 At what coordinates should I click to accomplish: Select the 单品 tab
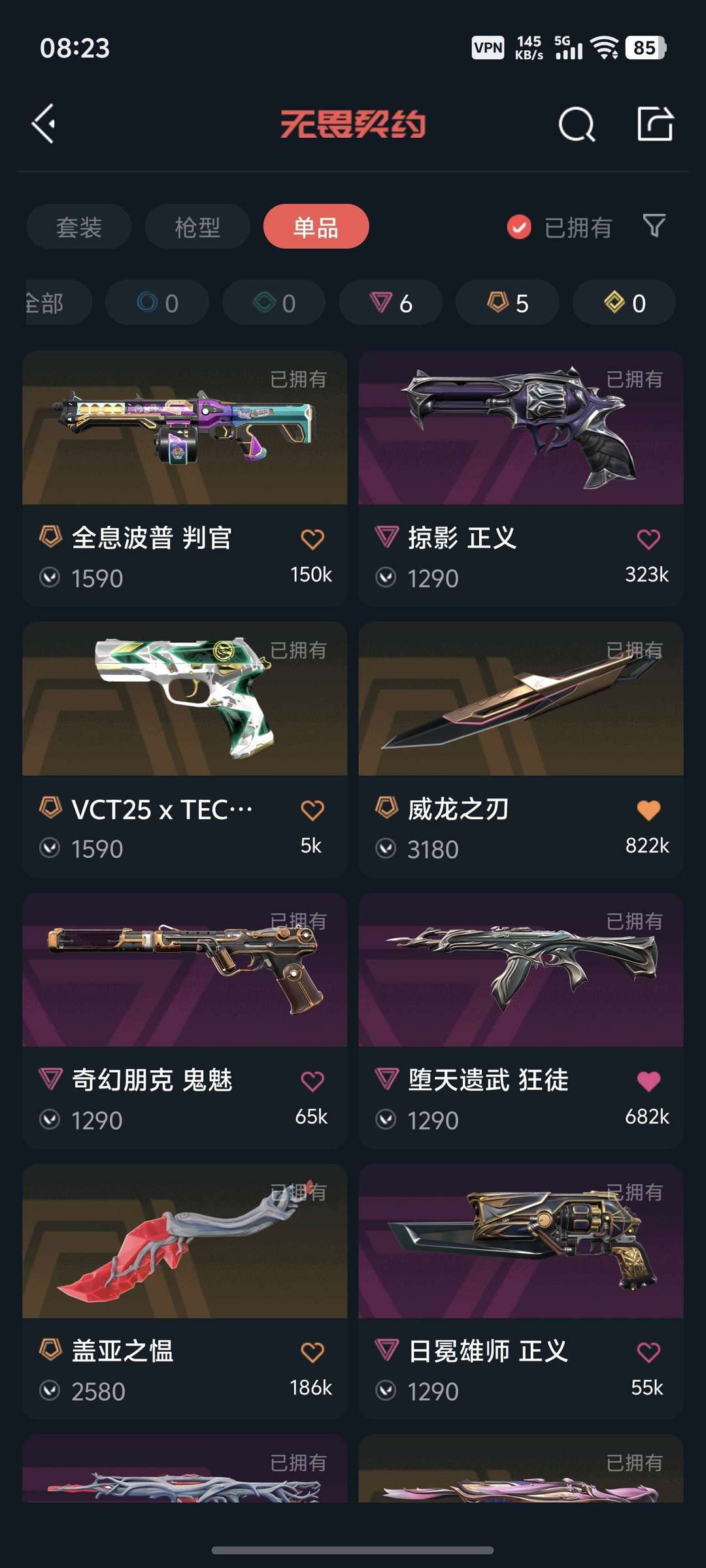pyautogui.click(x=316, y=227)
